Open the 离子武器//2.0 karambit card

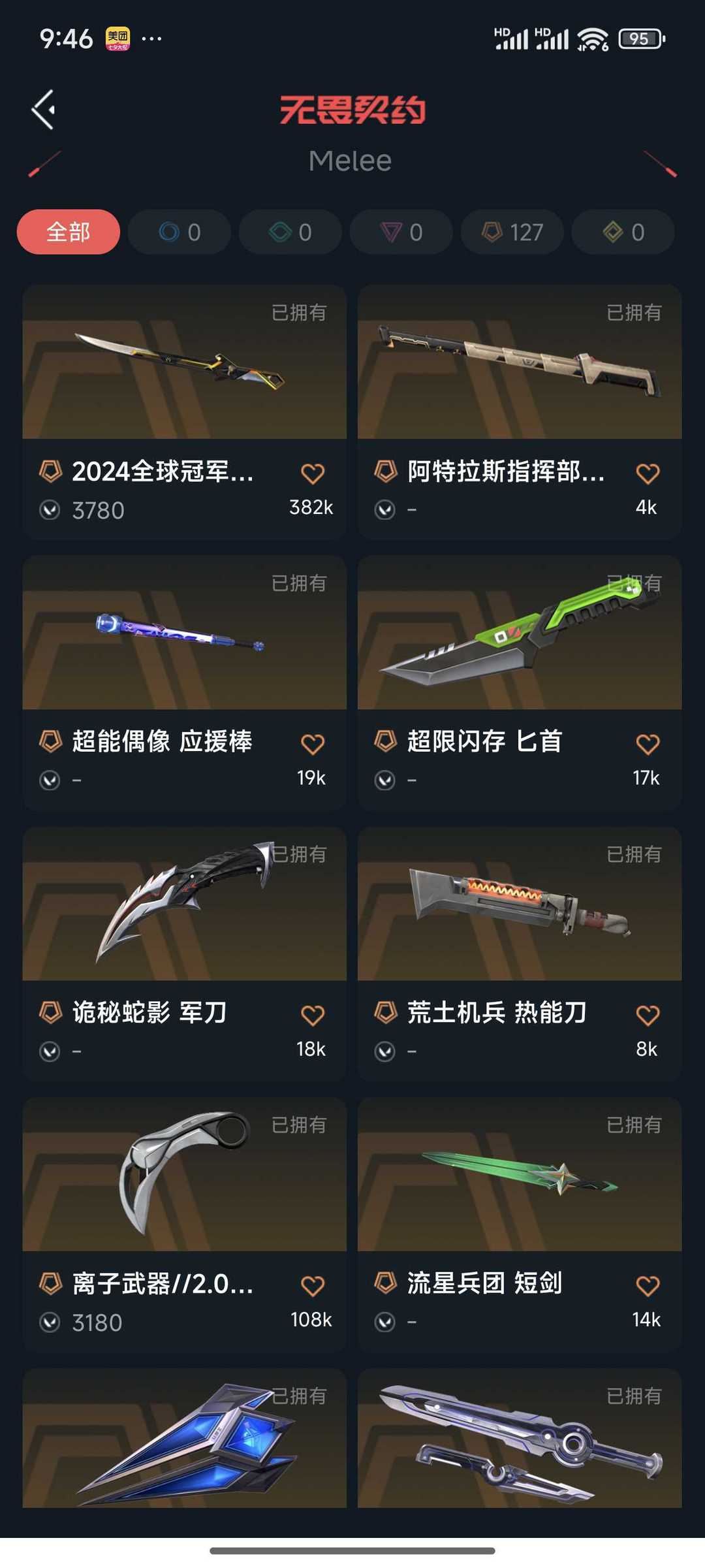click(x=185, y=1225)
